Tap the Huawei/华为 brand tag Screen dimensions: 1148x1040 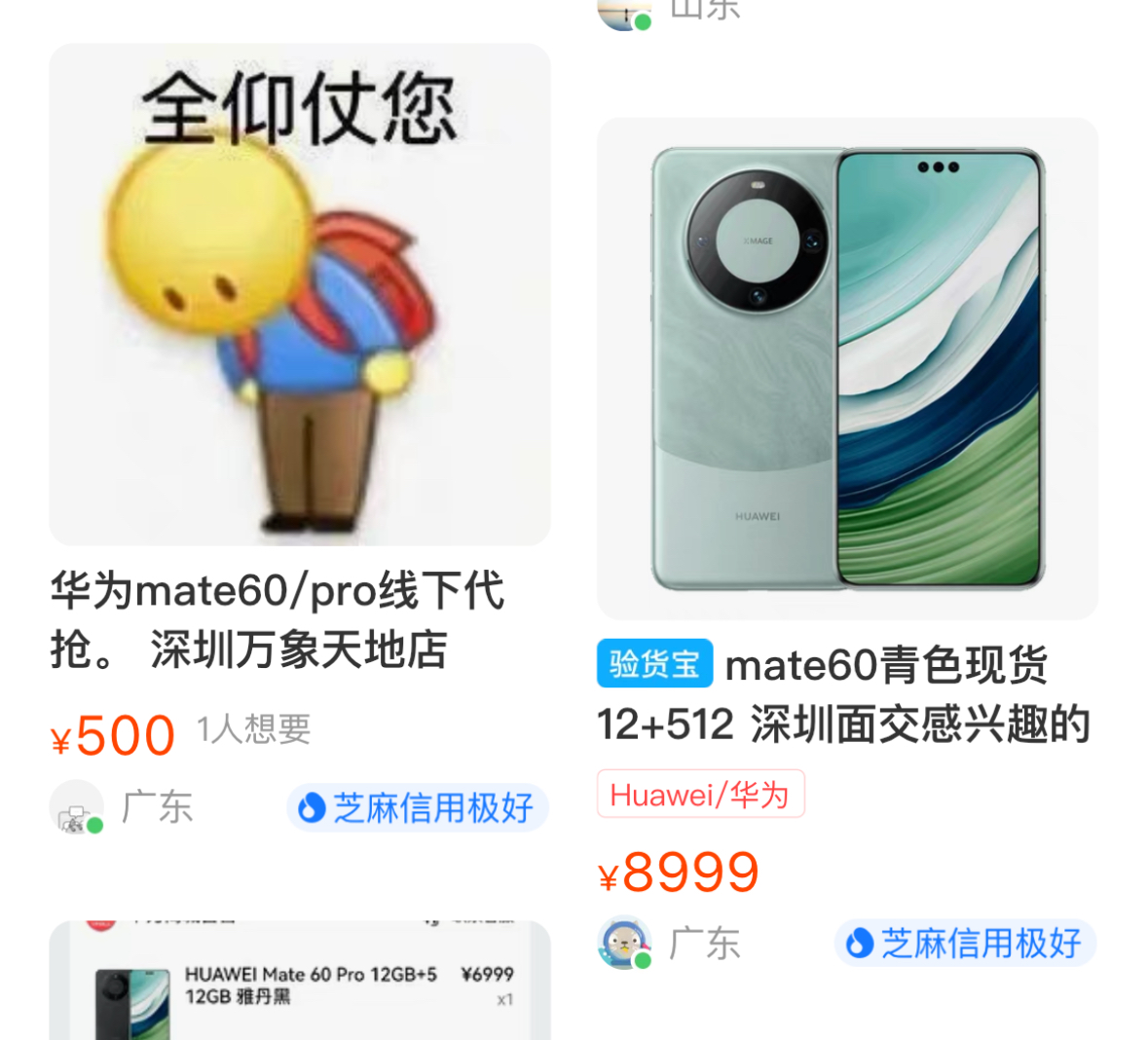pos(701,794)
